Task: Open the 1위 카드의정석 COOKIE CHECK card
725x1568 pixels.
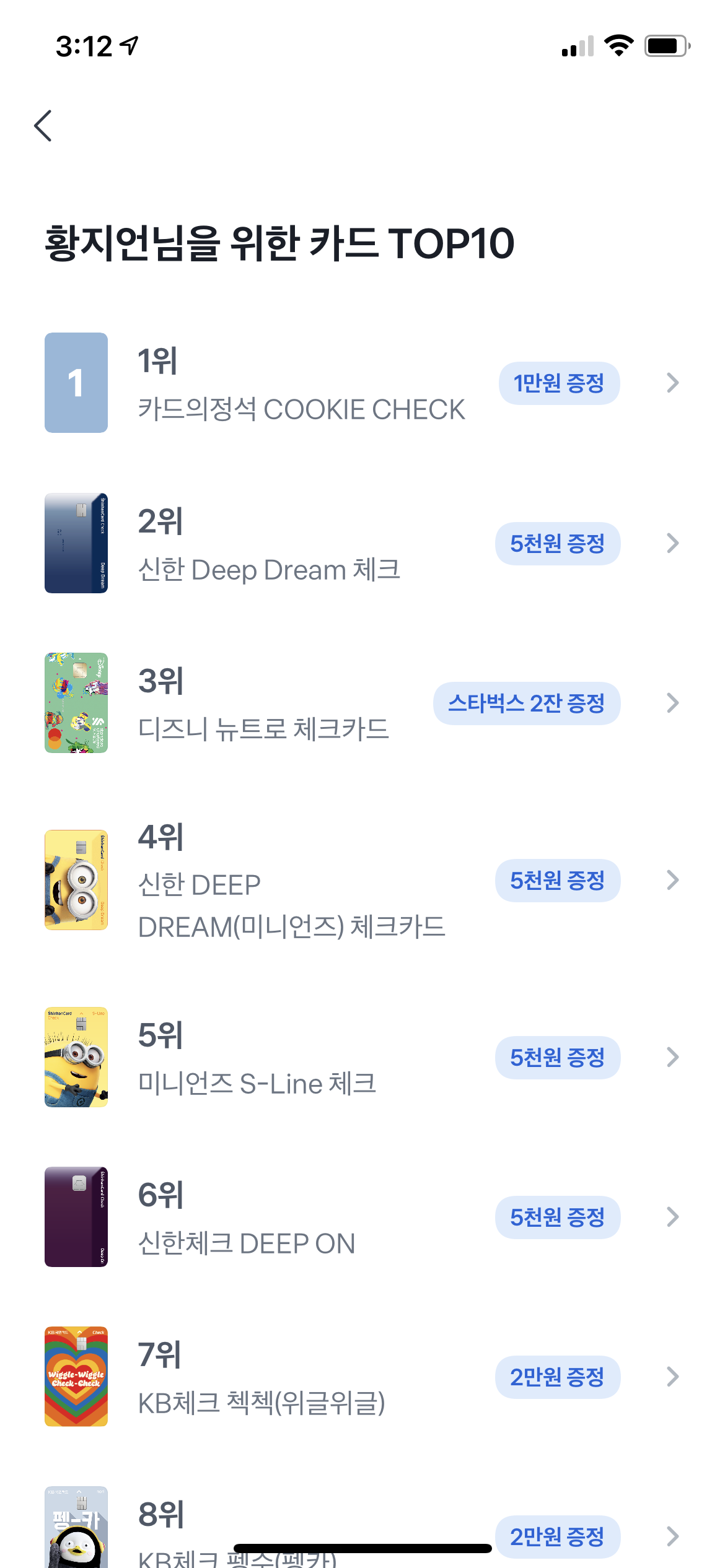Action: coord(301,383)
